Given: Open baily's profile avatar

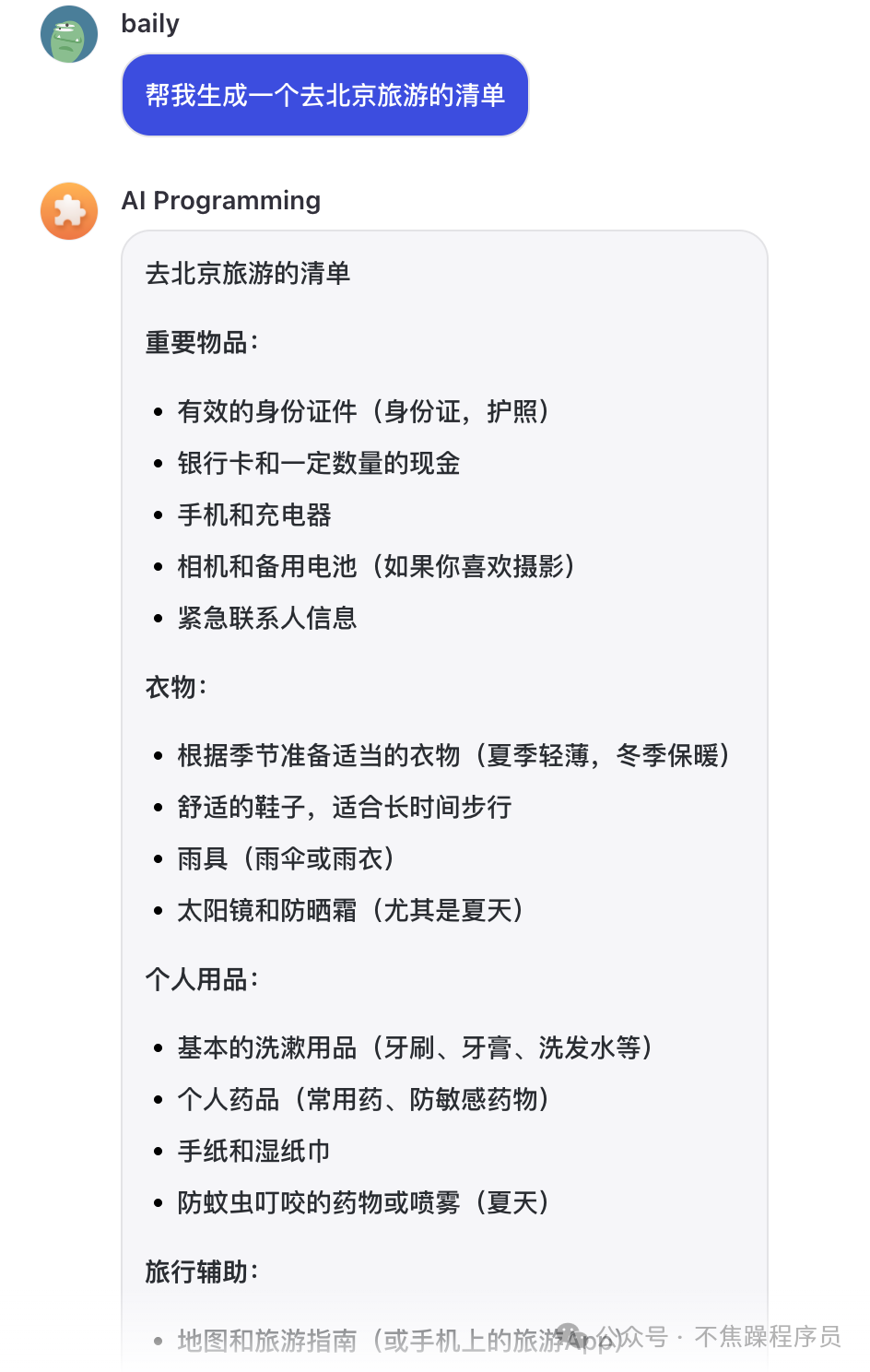Looking at the screenshot, I should (x=69, y=34).
